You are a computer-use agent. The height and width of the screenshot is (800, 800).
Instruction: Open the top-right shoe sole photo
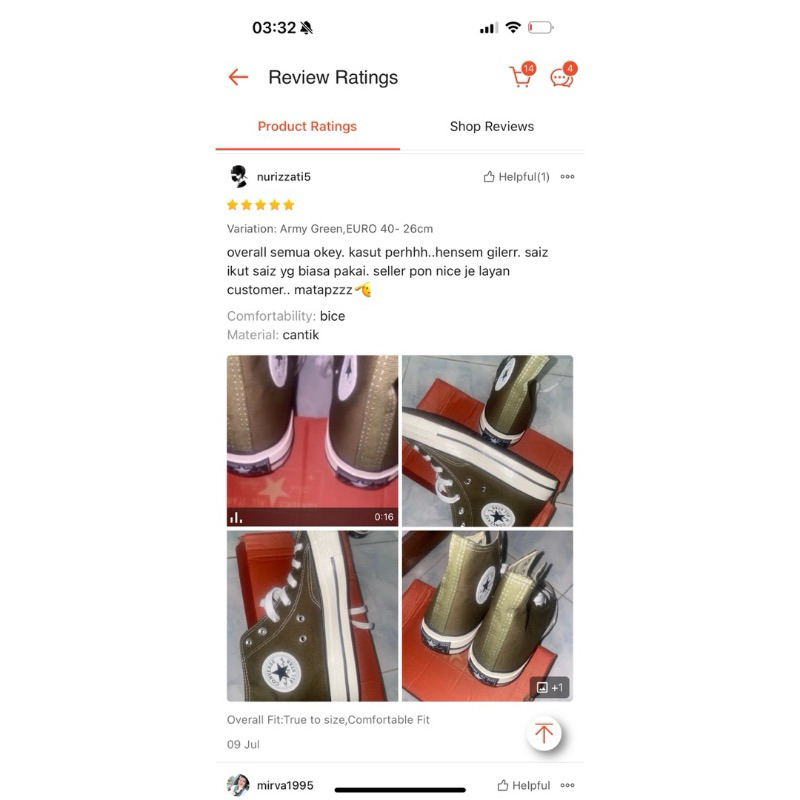pyautogui.click(x=487, y=440)
